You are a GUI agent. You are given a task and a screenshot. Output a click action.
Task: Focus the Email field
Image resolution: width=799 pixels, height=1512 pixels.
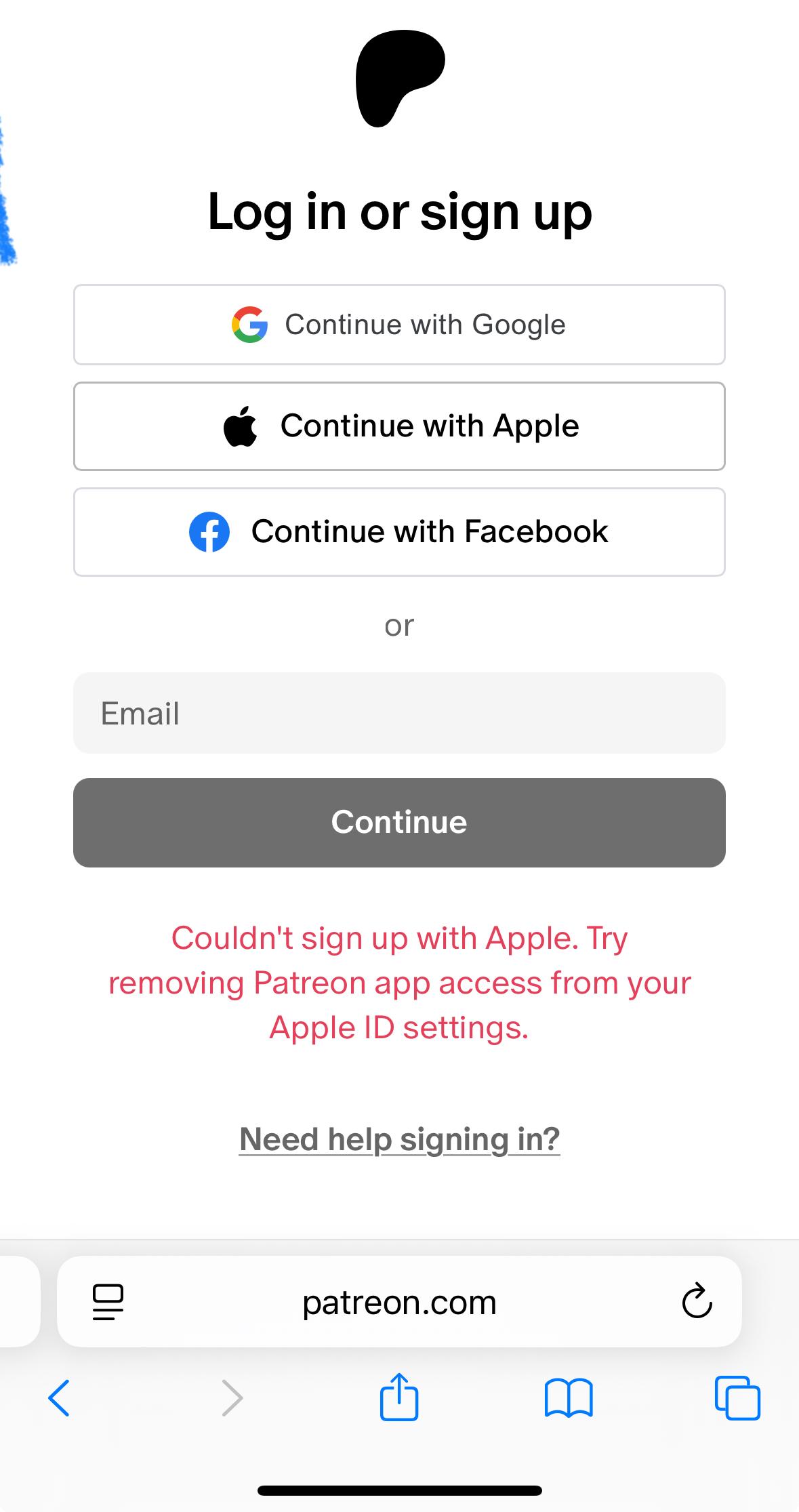click(x=399, y=713)
